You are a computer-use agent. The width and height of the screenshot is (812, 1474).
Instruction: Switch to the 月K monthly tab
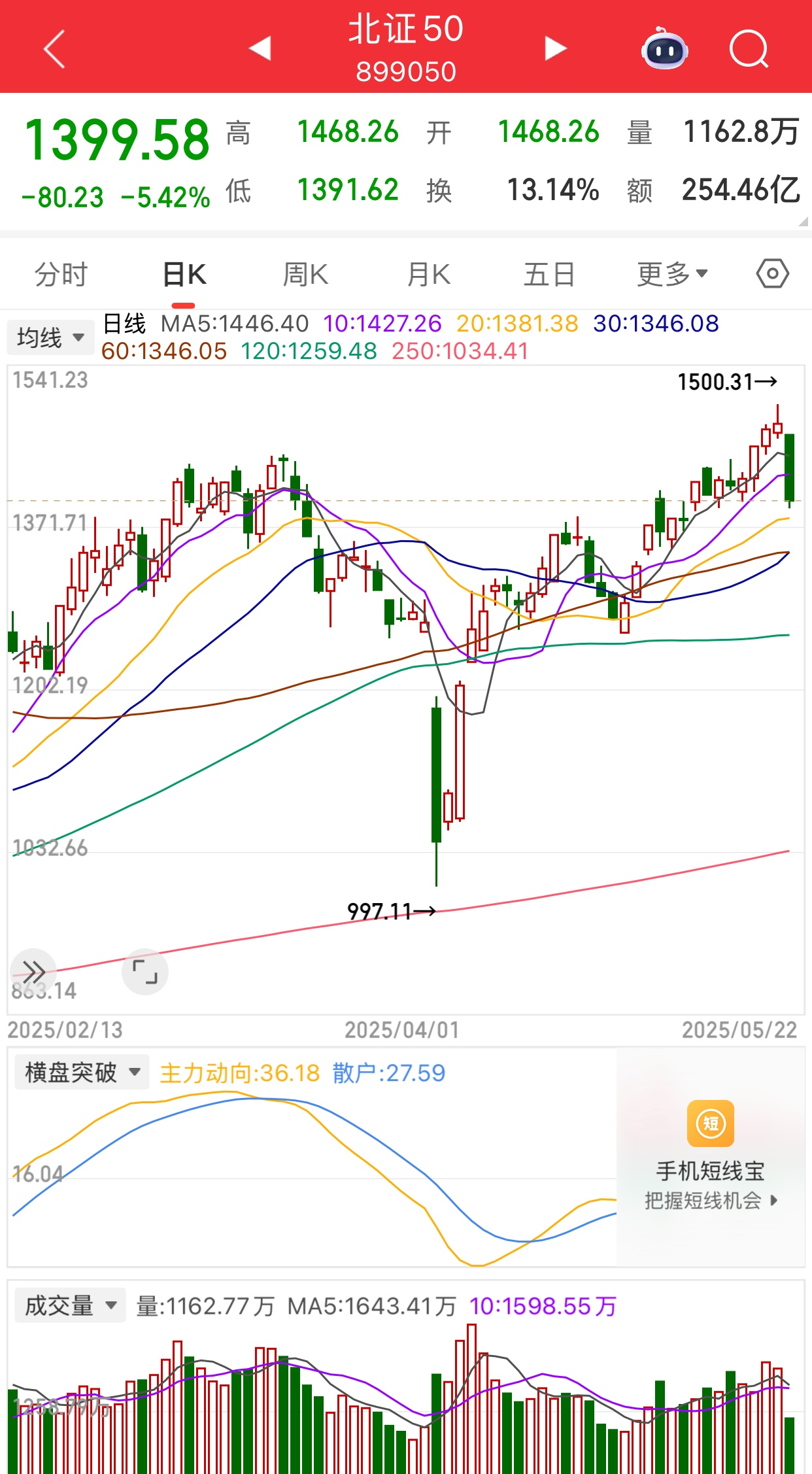pos(428,274)
